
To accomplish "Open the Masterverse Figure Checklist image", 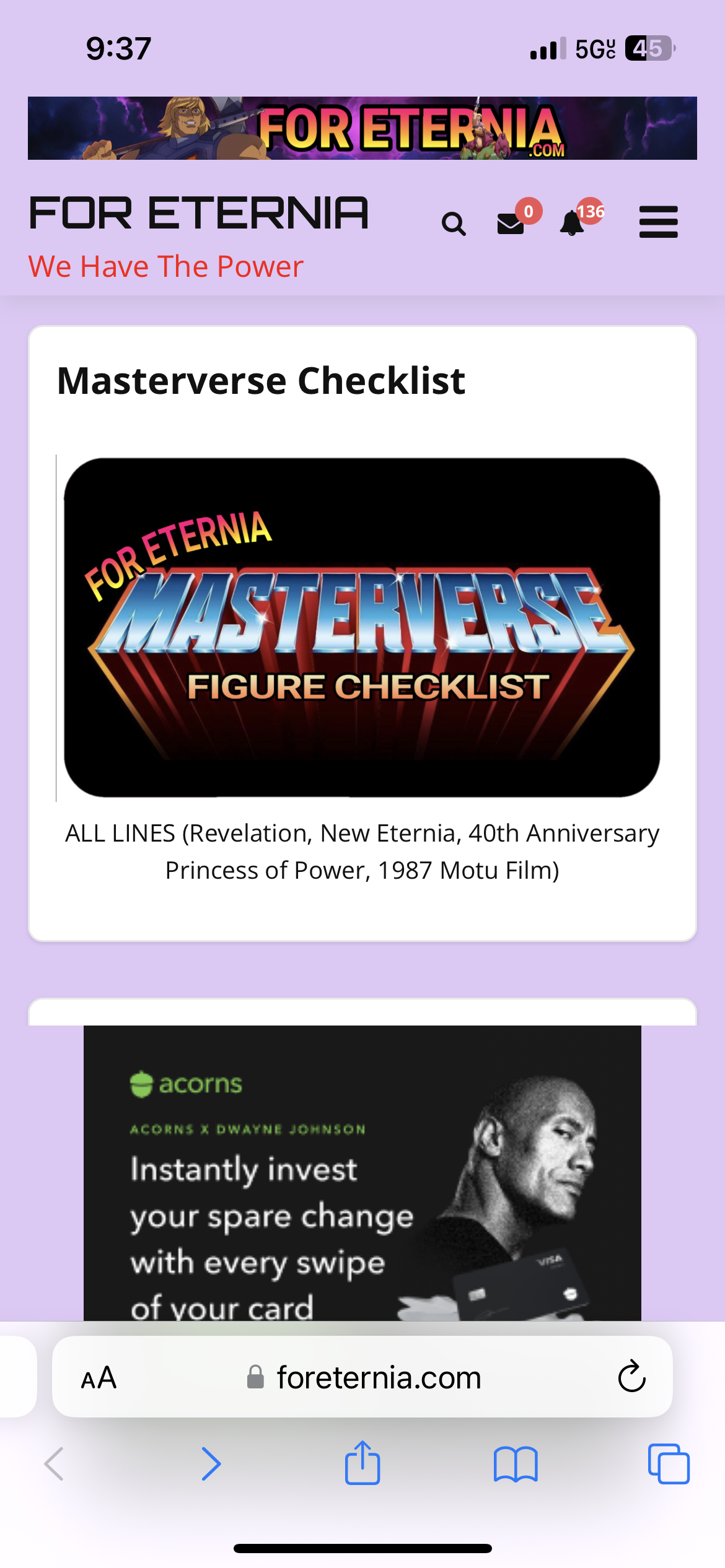I will pyautogui.click(x=362, y=627).
